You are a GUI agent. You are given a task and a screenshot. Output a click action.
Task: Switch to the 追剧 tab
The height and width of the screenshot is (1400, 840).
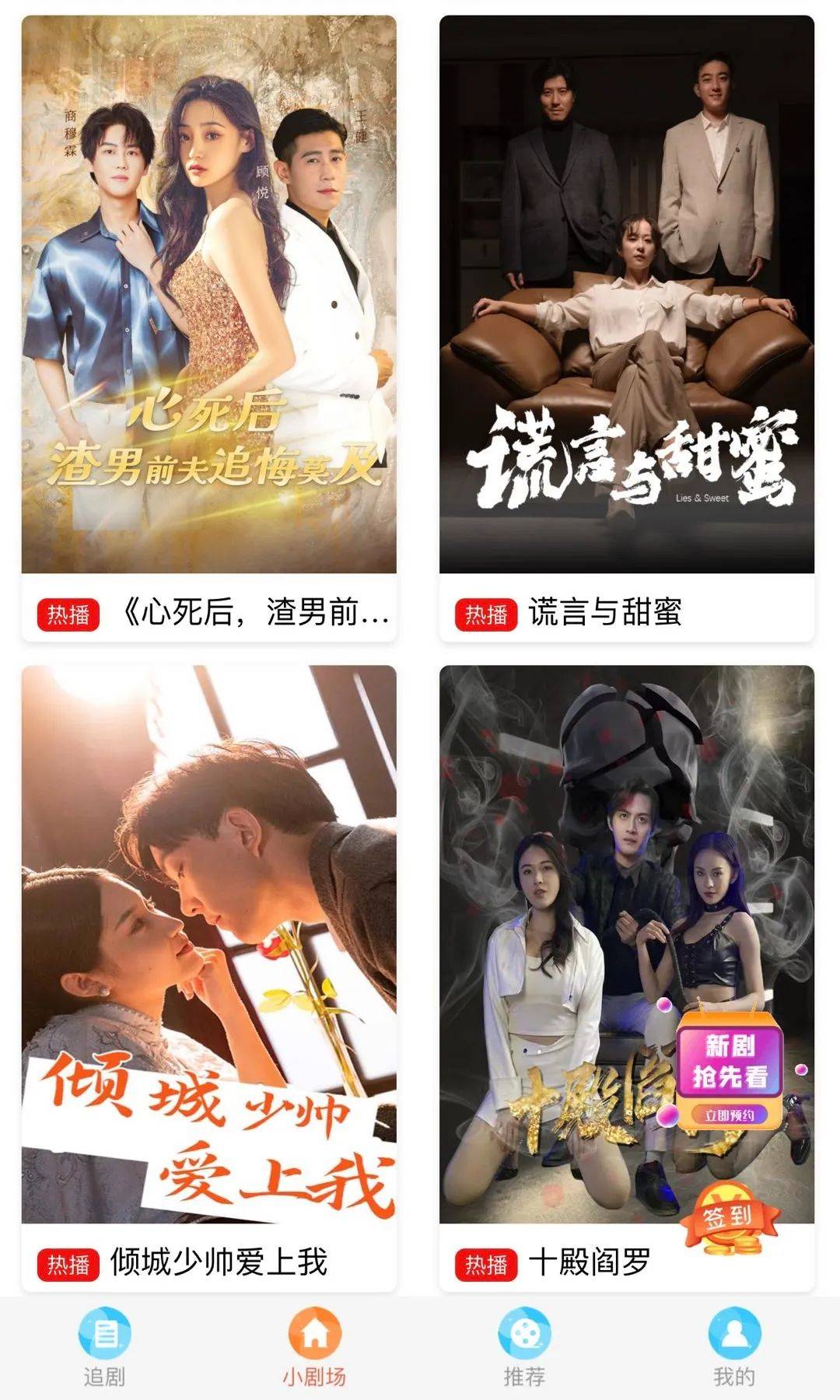click(x=105, y=1347)
